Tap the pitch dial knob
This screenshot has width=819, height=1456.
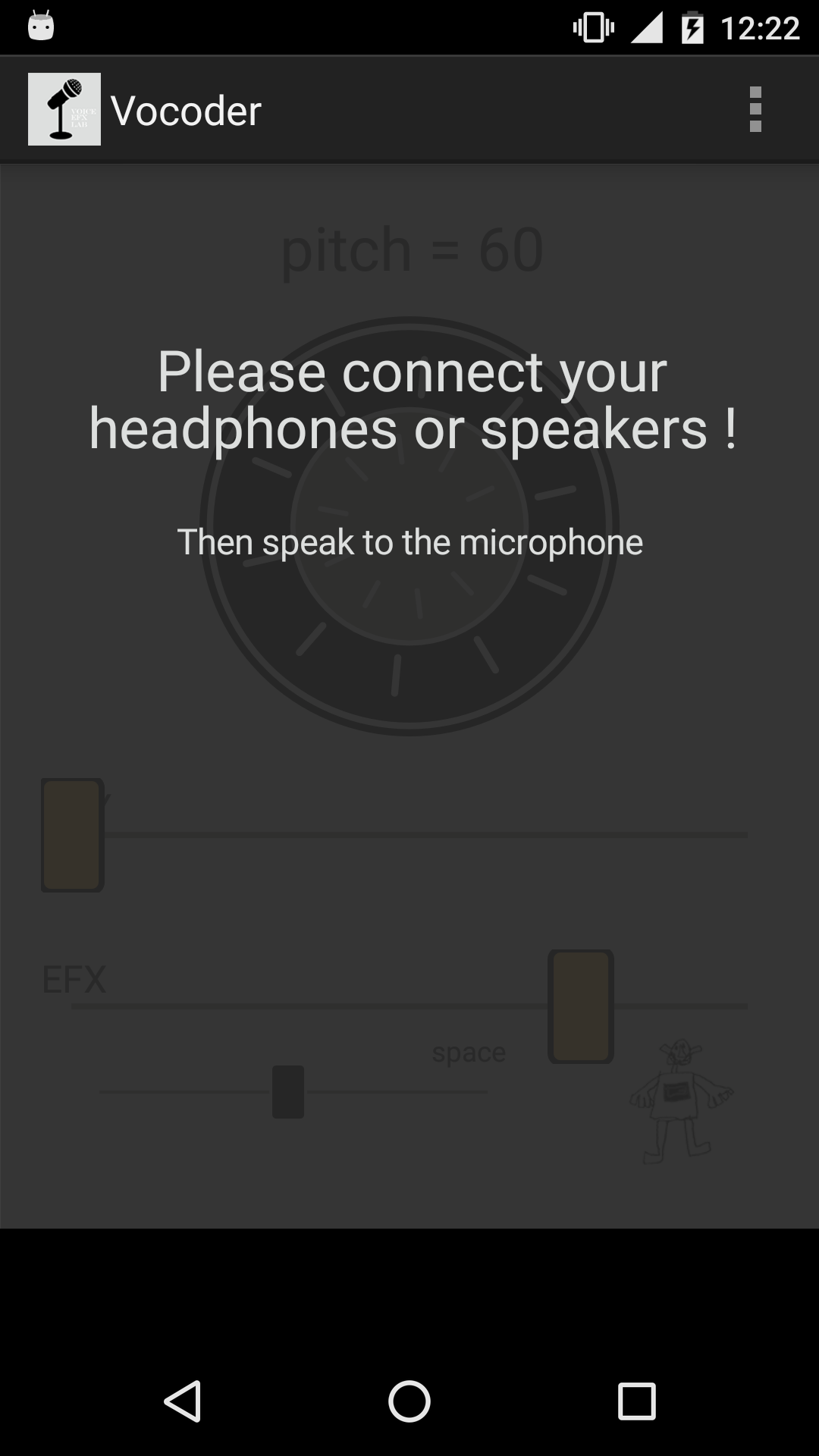409,526
